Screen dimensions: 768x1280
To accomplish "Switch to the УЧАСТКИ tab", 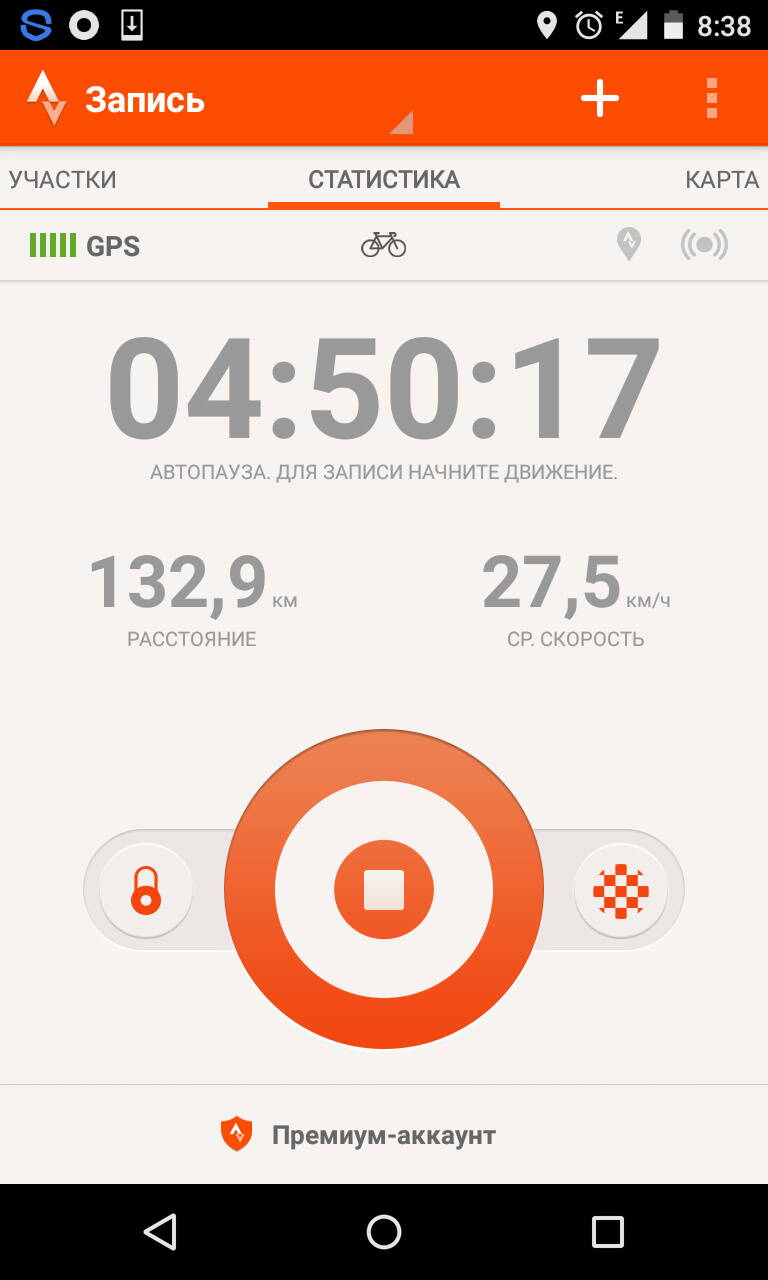I will pos(63,180).
